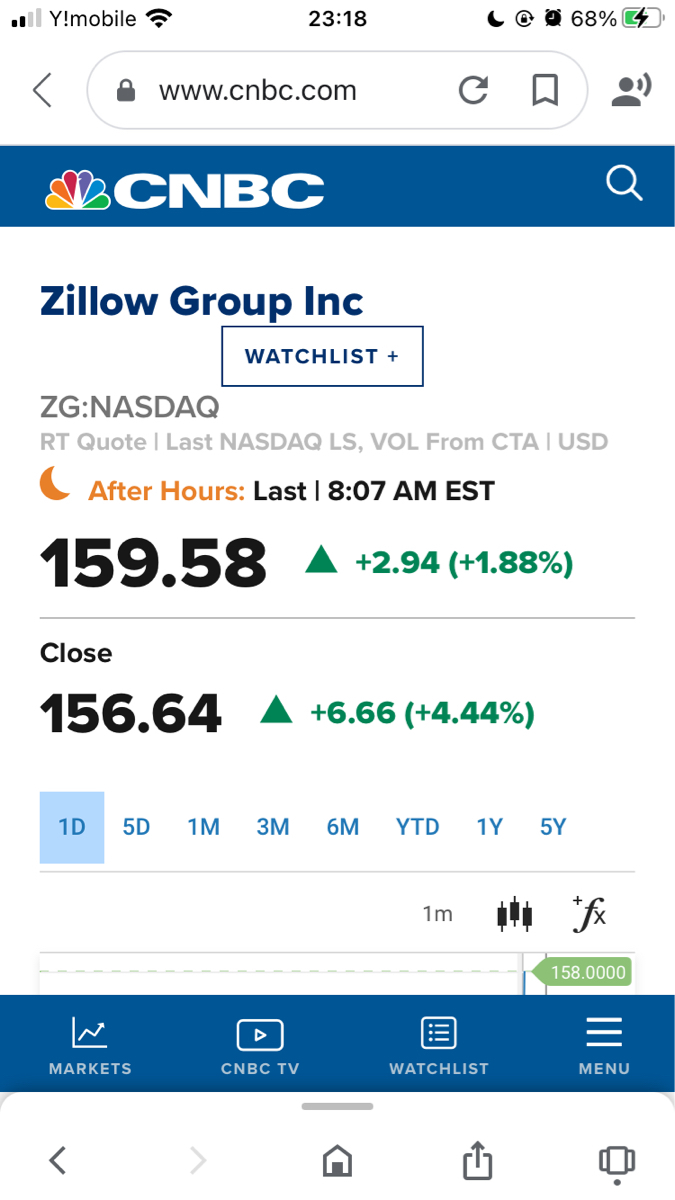Bookmark this page in the browser
The image size is (675, 1200).
point(544,91)
